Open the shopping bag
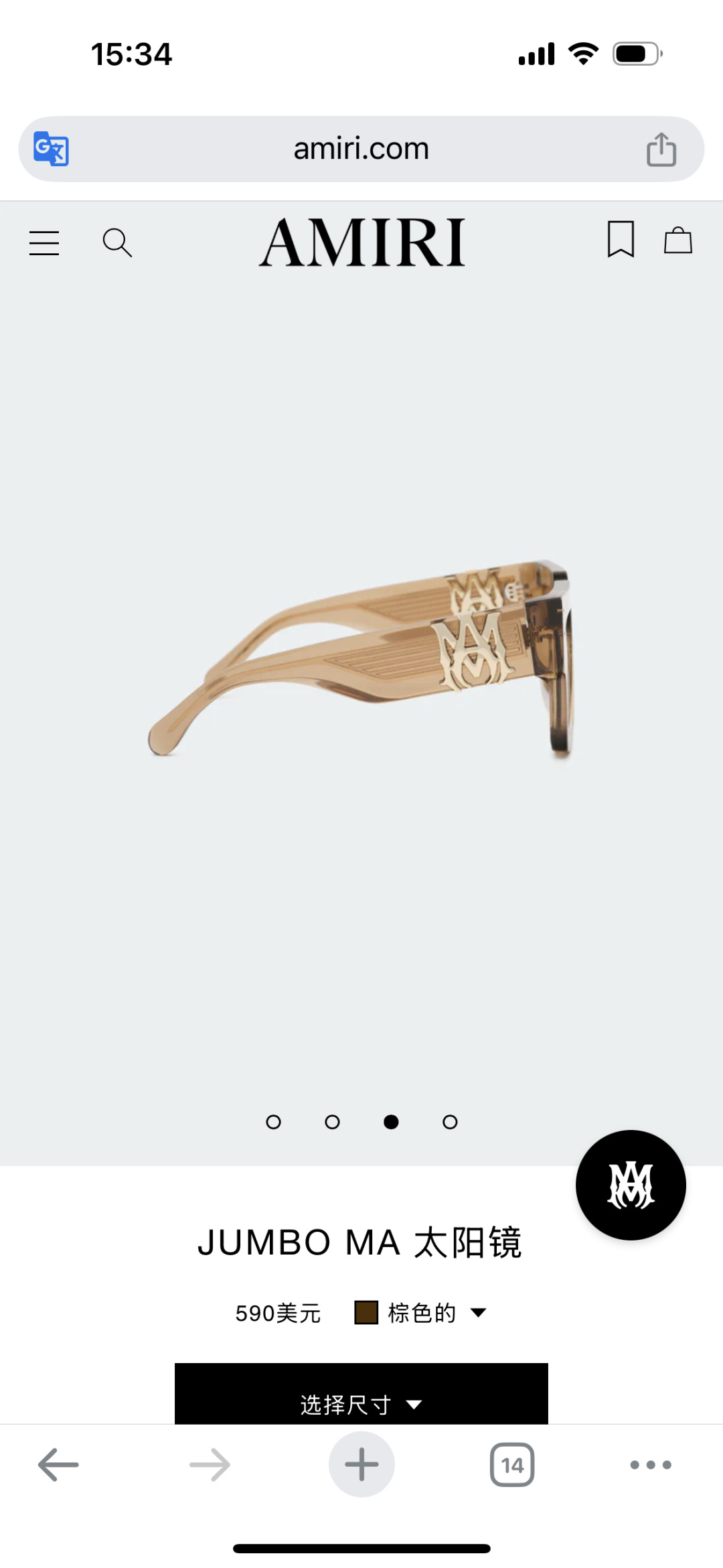The image size is (723, 1568). tap(677, 240)
